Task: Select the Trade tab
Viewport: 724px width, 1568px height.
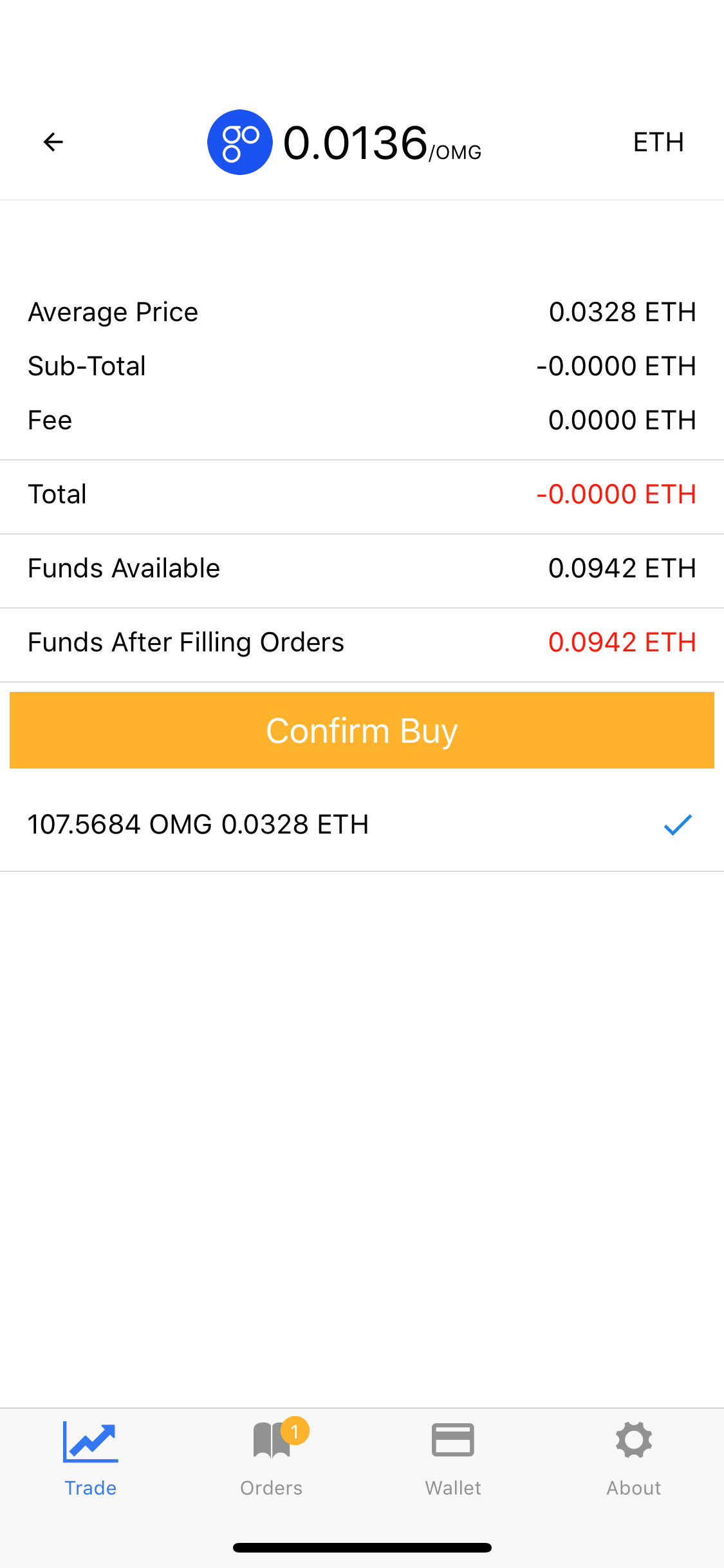Action: coord(91,1457)
